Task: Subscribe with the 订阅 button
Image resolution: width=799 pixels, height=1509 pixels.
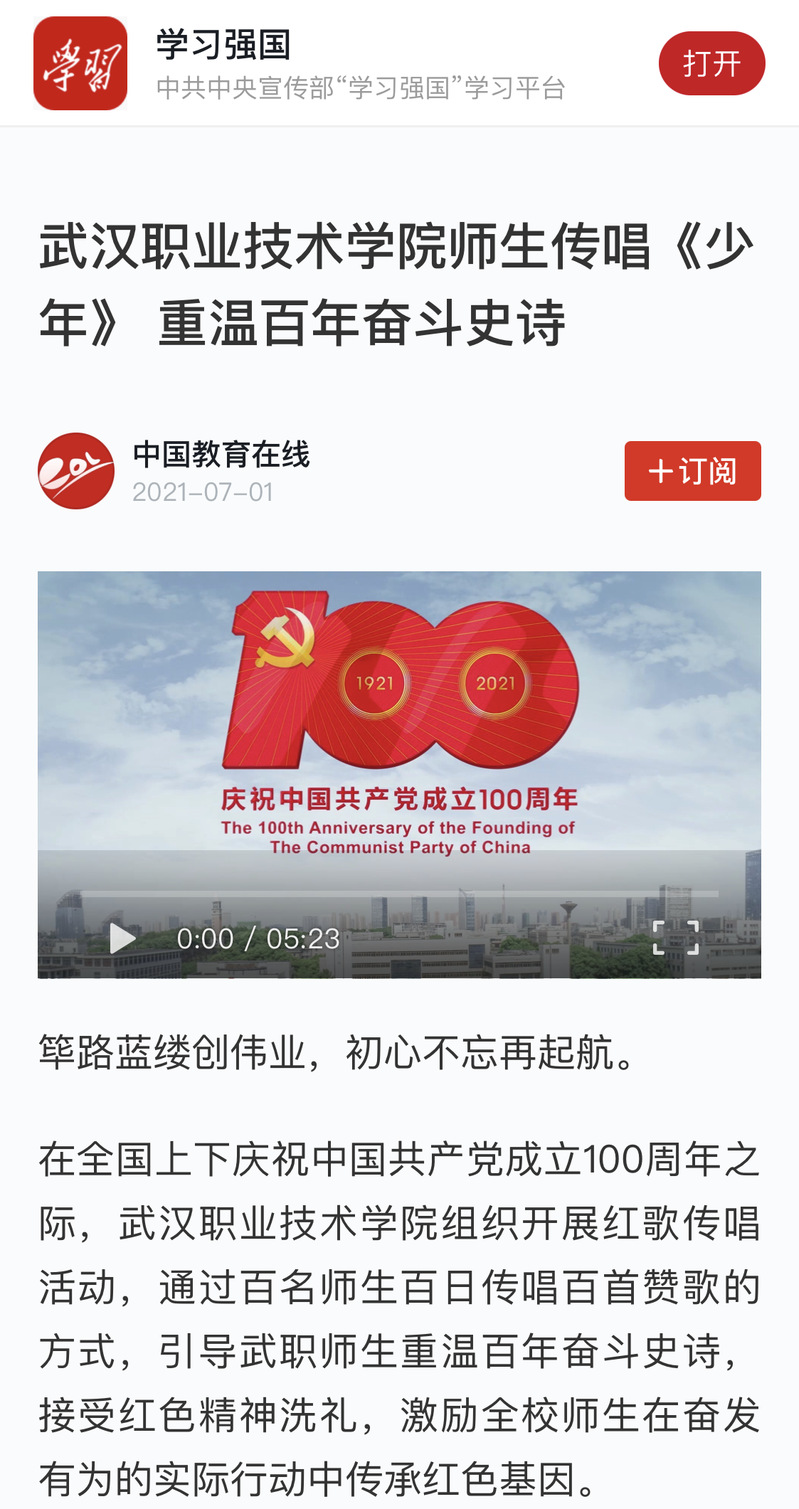Action: tap(692, 471)
